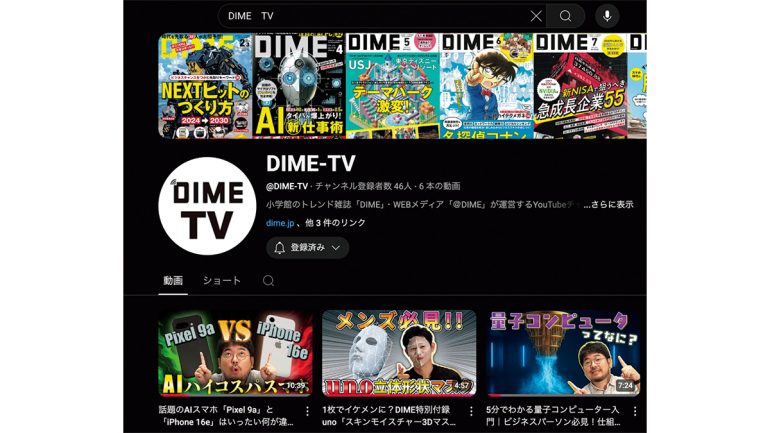Tap the search field containing DIME TV
The width and height of the screenshot is (770, 433).
click(370, 16)
